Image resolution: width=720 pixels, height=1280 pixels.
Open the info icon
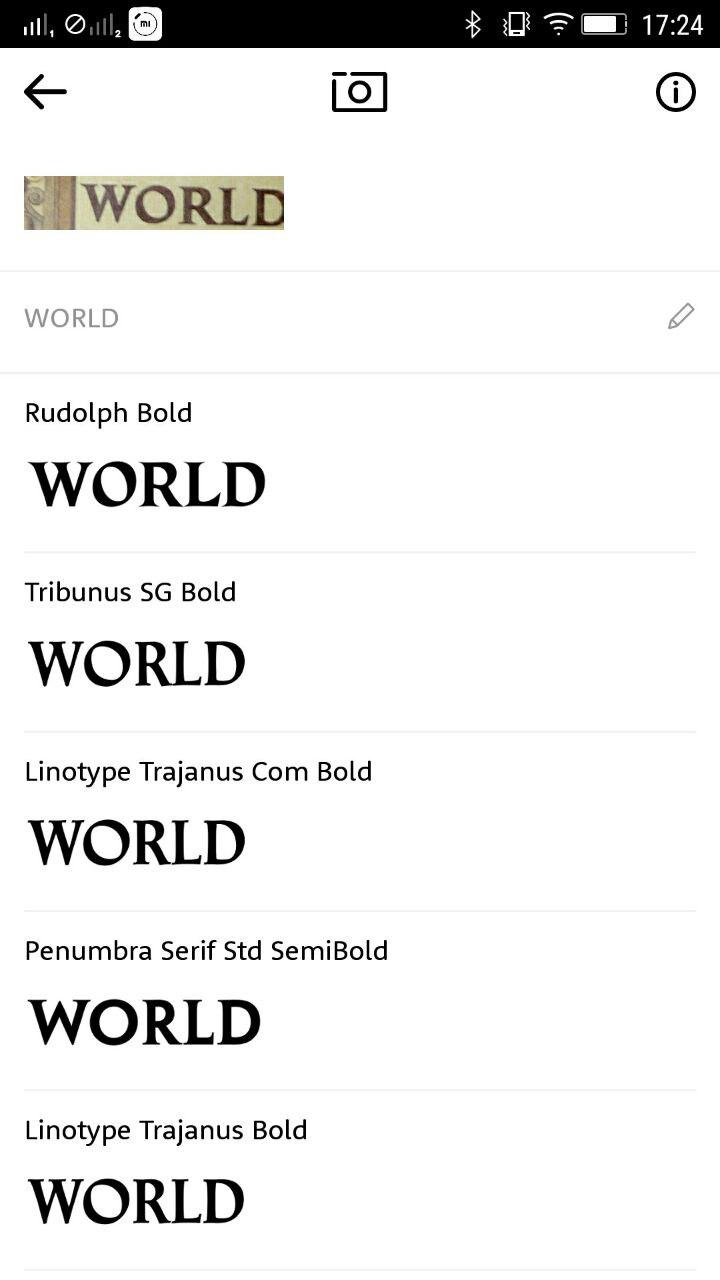click(x=675, y=92)
